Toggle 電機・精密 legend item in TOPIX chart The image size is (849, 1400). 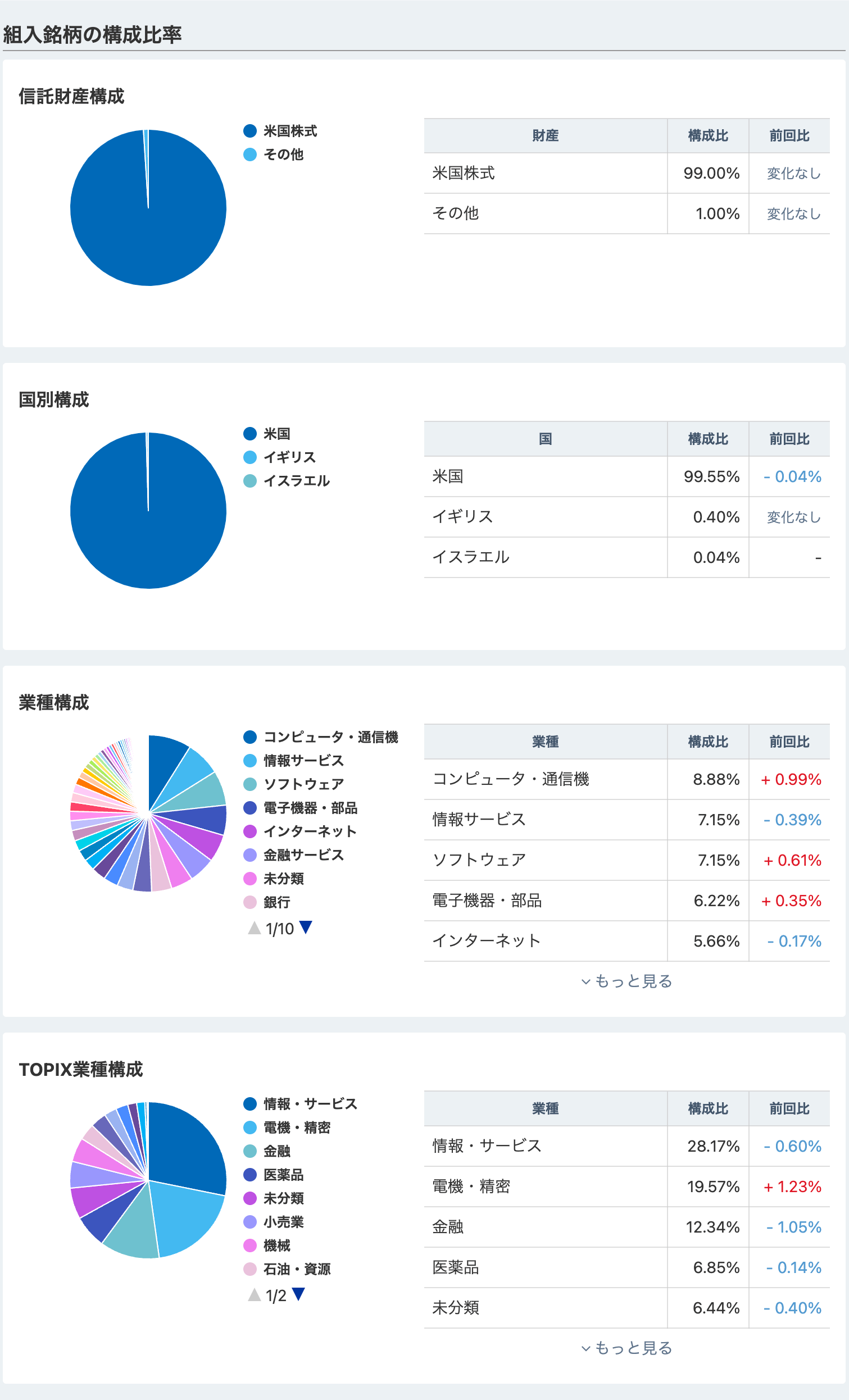tap(287, 1128)
